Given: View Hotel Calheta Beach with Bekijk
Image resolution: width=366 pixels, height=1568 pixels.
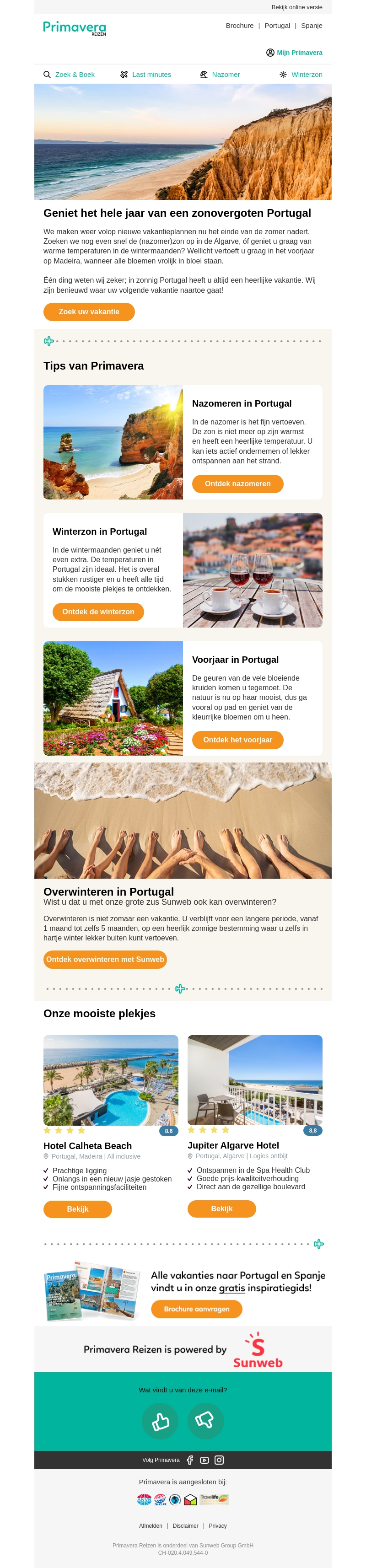Looking at the screenshot, I should coord(77,1209).
